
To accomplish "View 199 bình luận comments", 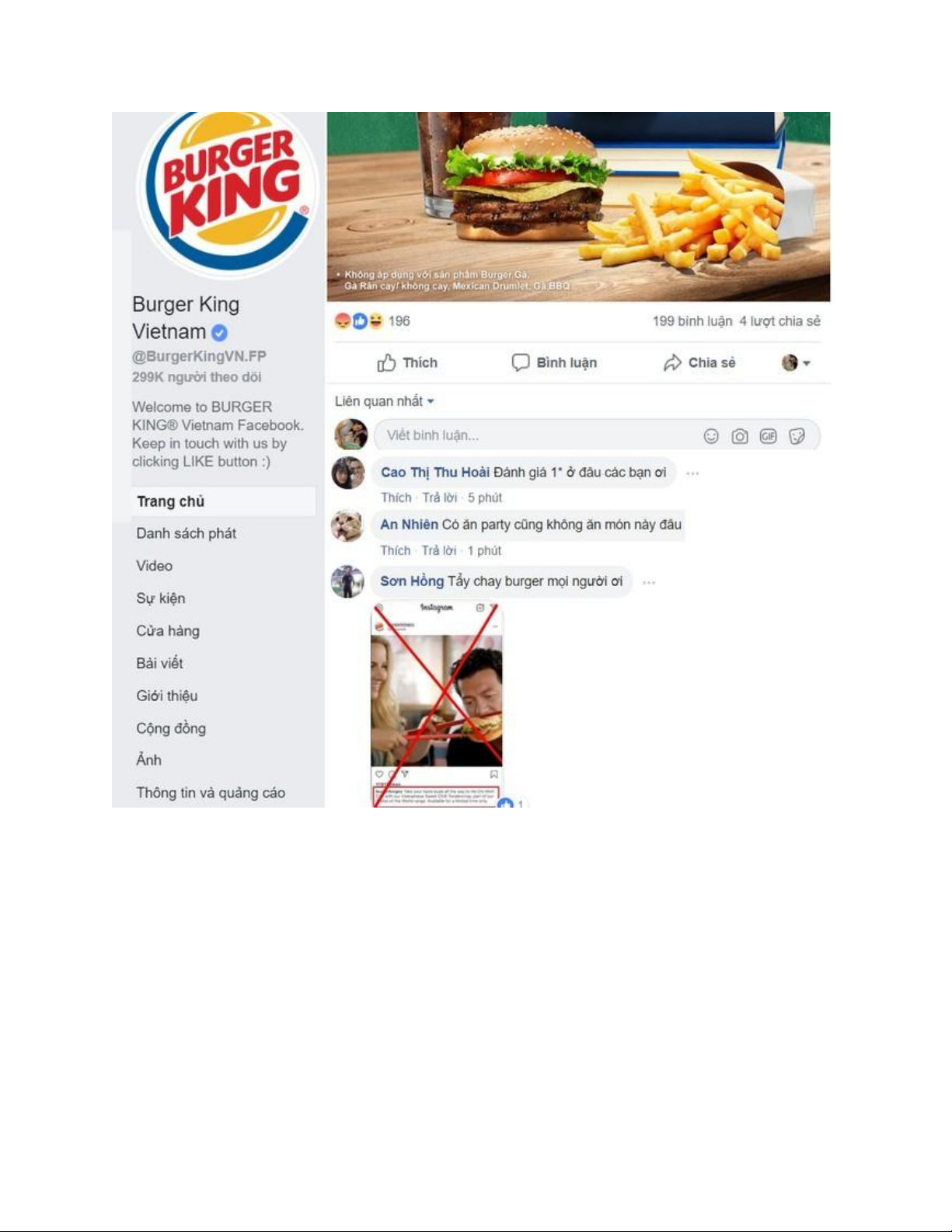I will click(x=692, y=321).
